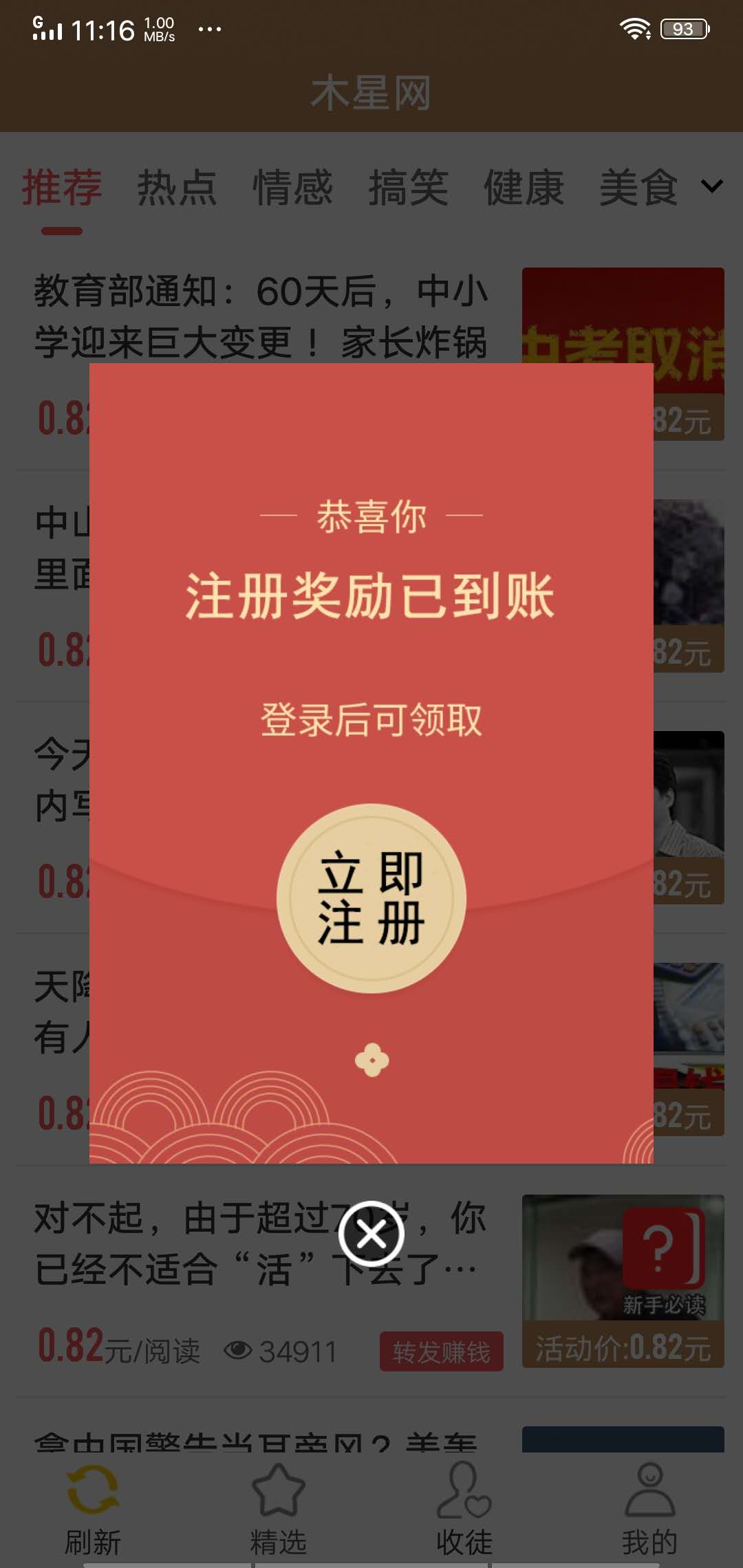Tap the 转发赚钱 button
Viewport: 743px width, 1568px height.
tap(441, 1351)
